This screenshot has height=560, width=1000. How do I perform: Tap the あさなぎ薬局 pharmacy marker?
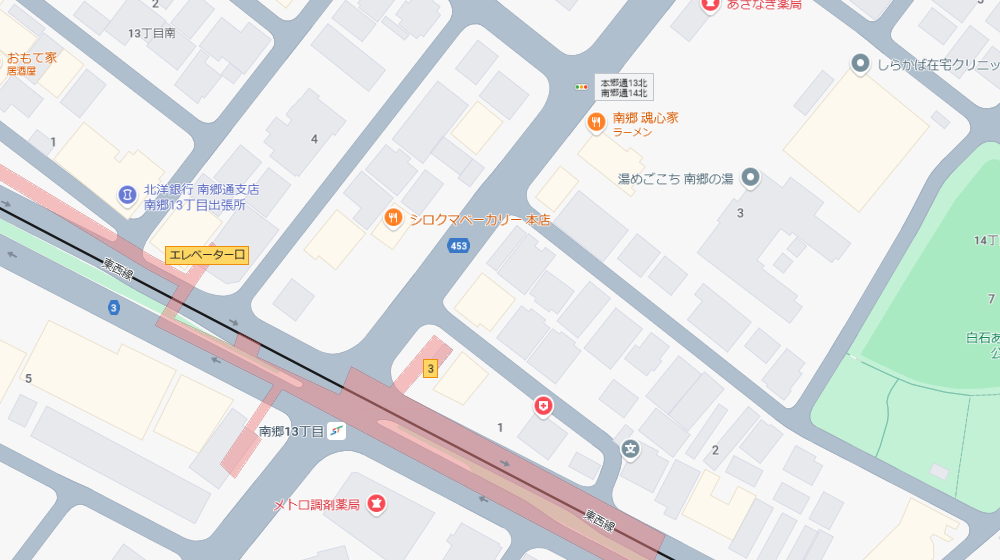(x=710, y=5)
